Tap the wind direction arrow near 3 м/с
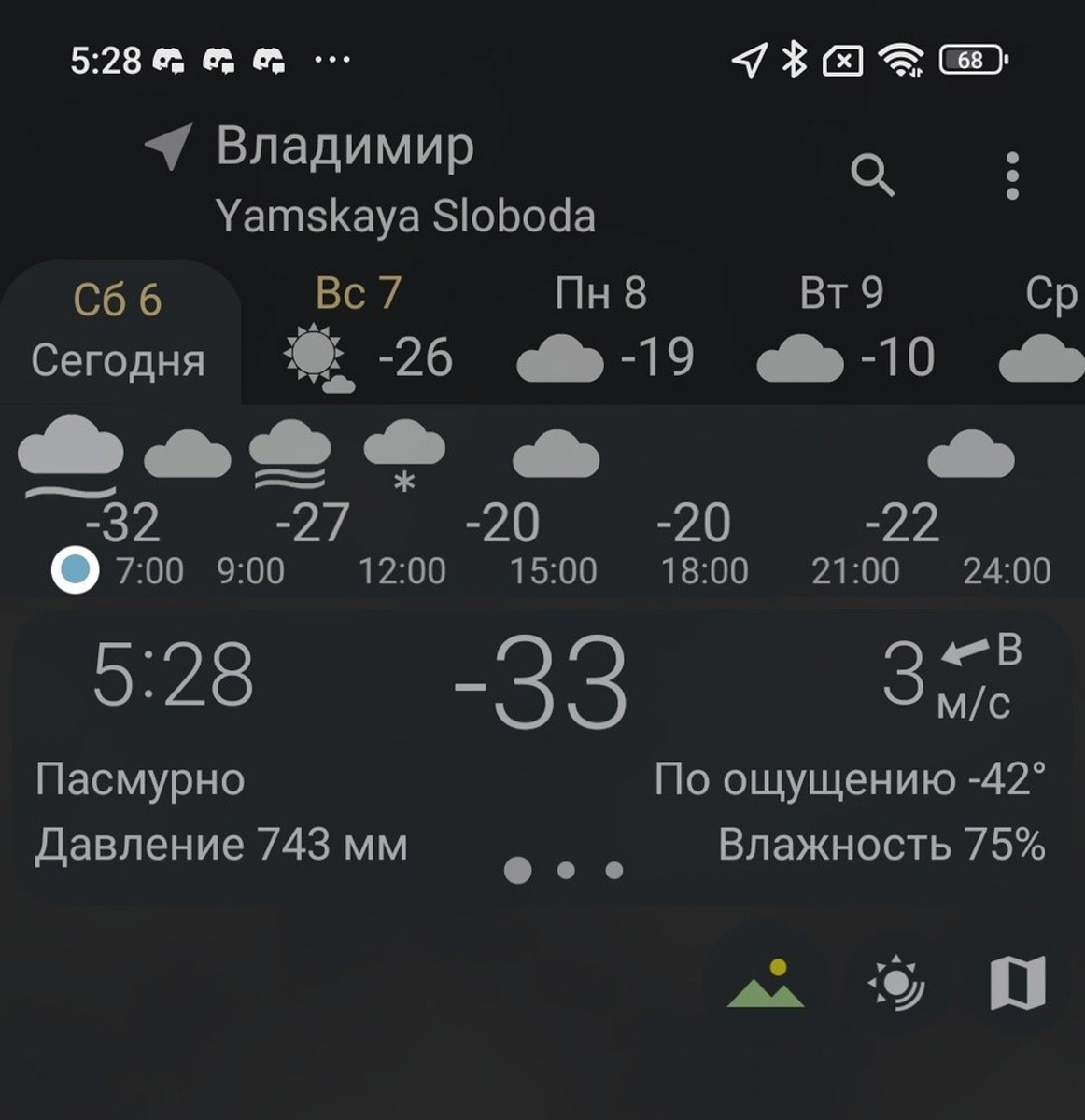The width and height of the screenshot is (1085, 1120). [x=966, y=653]
